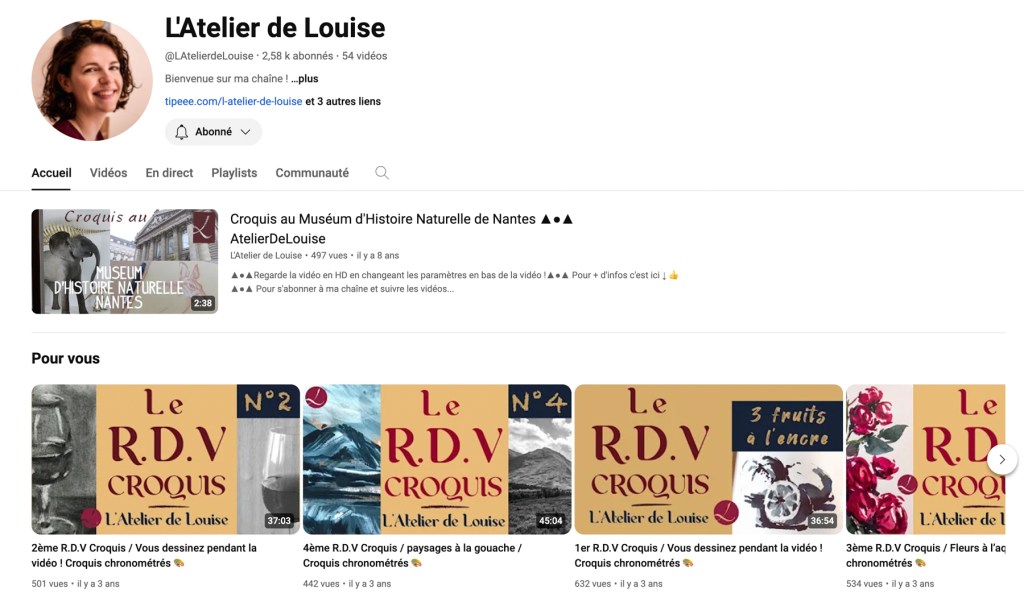Play the Muséum d'Histoire Naturelle video thumbnail
Screen dimensions: 1024x602
coord(124,261)
